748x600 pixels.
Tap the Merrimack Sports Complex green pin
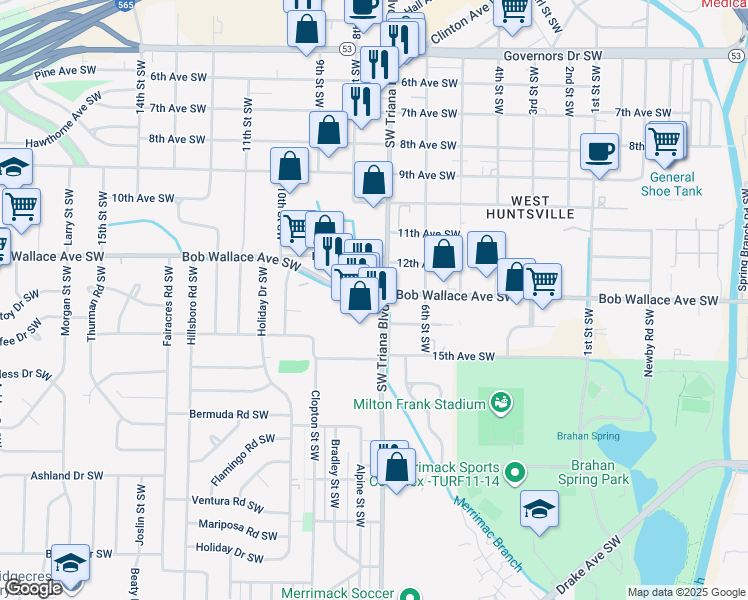pyautogui.click(x=515, y=473)
